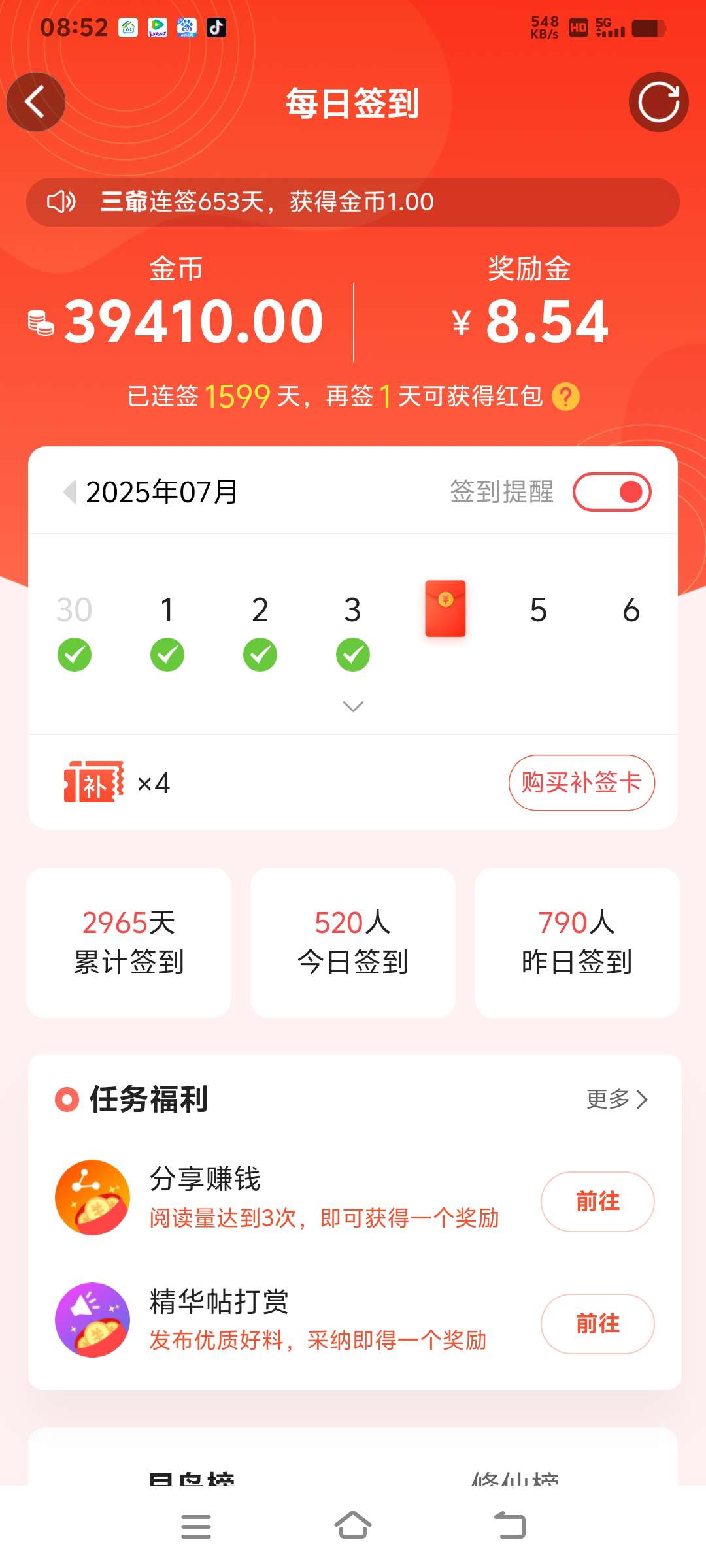Open 更多 in the 任务福利 section
The image size is (706, 1568).
(616, 1100)
